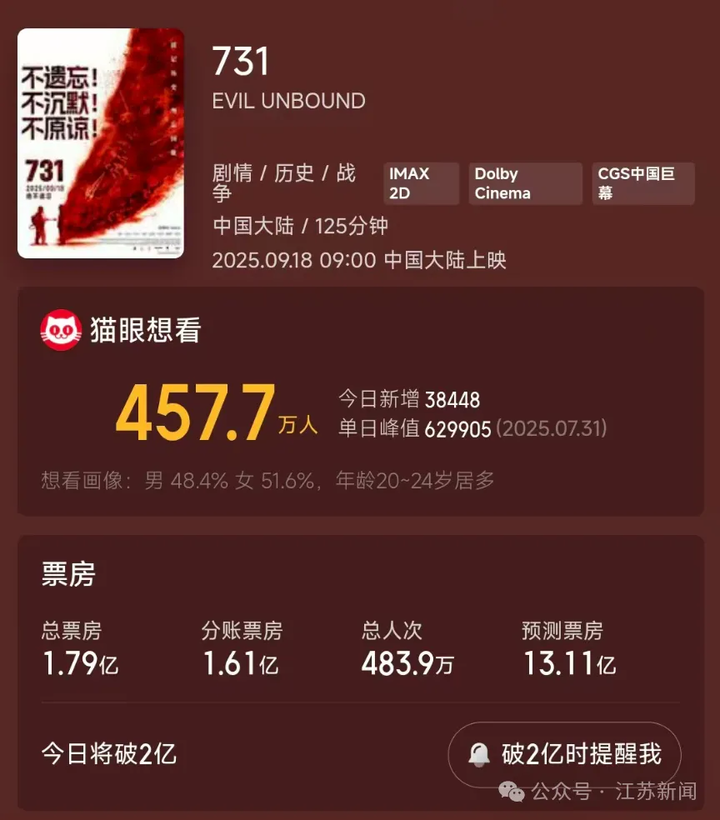Tap the 破2亿时提醒我 reminder button
The height and width of the screenshot is (820, 720).
tap(564, 754)
